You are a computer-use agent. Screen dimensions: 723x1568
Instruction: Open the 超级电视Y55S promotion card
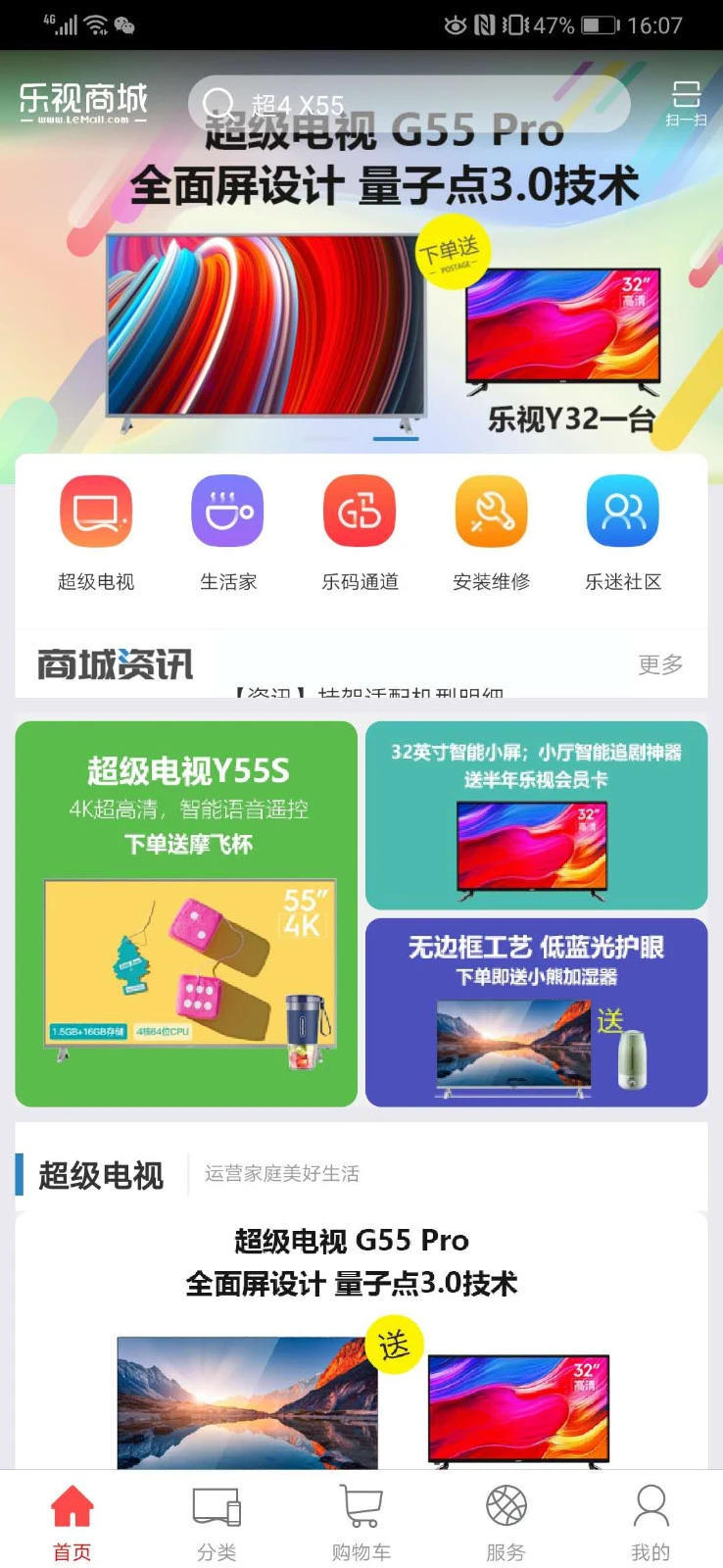pyautogui.click(x=186, y=911)
